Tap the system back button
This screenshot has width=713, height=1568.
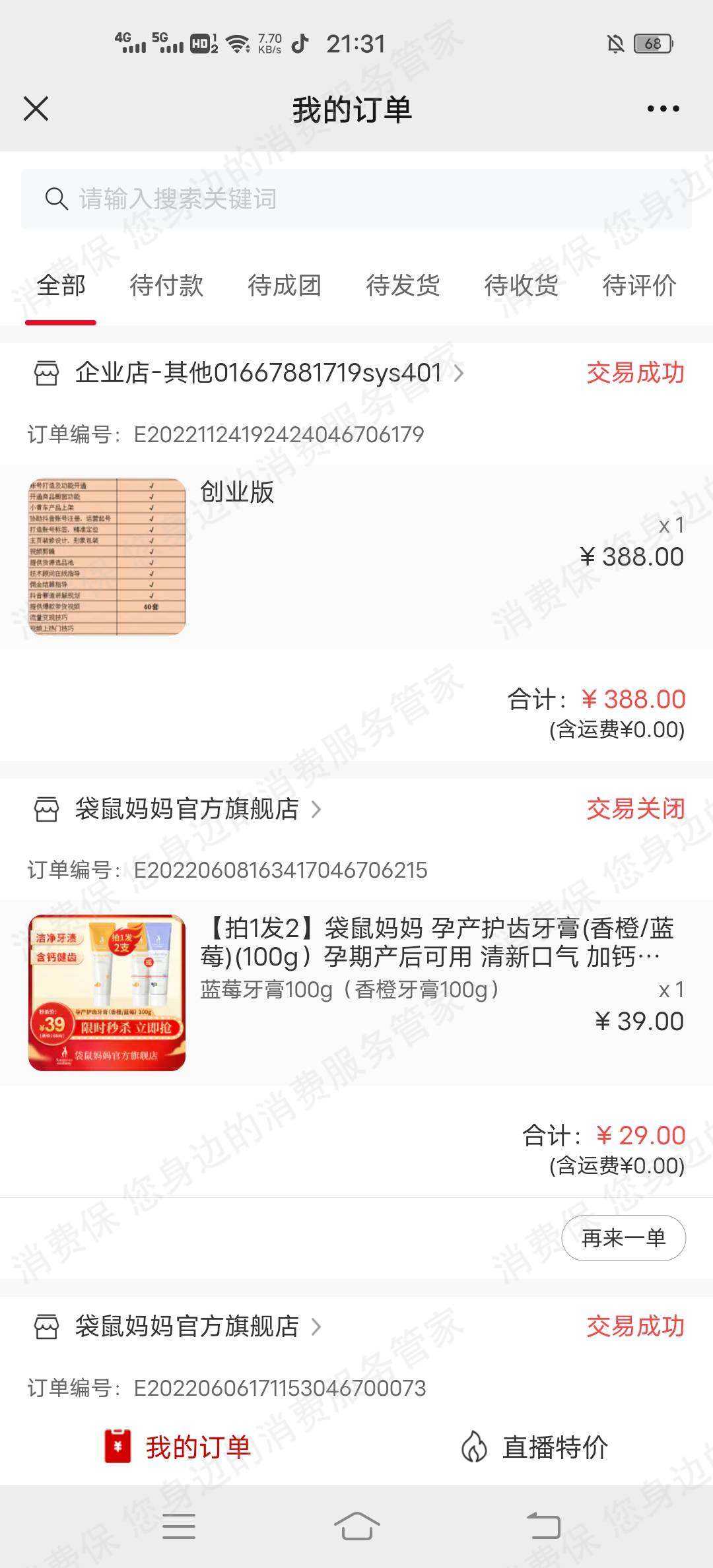tap(543, 1526)
